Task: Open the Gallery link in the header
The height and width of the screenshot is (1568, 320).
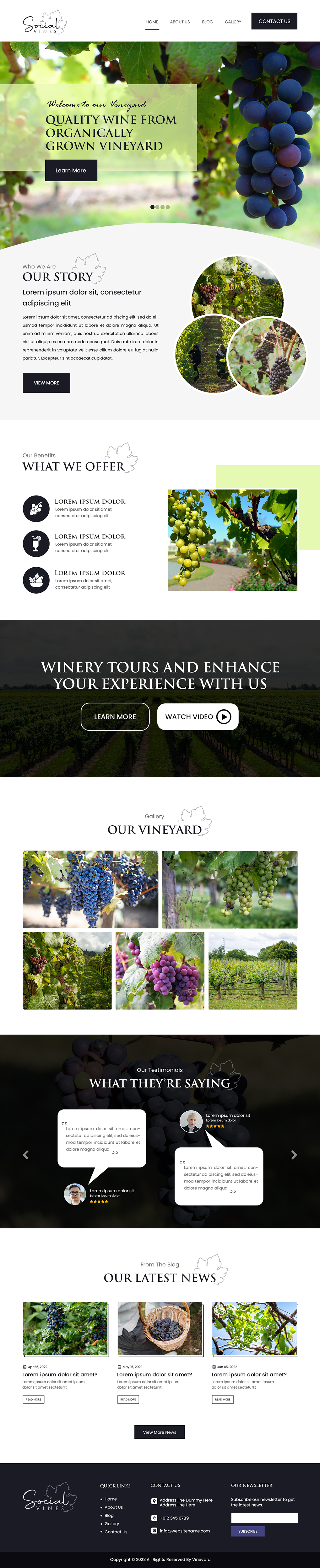Action: (x=233, y=22)
